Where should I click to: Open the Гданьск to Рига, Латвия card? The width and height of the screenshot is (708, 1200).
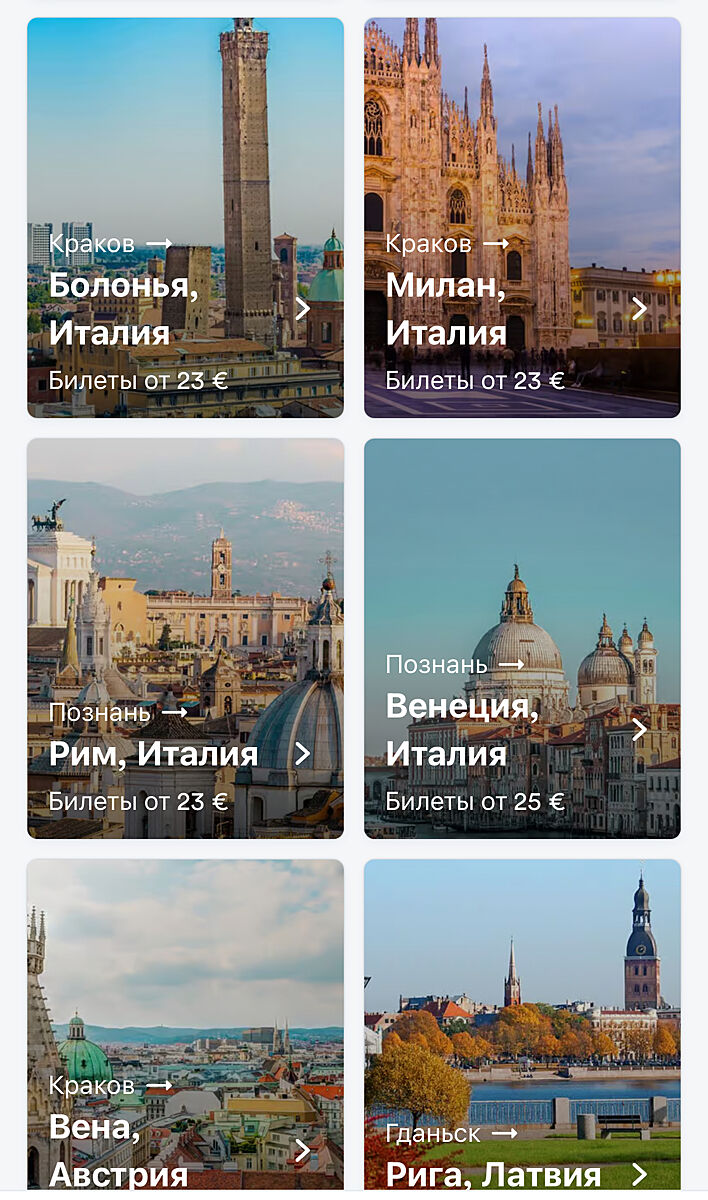click(522, 1025)
